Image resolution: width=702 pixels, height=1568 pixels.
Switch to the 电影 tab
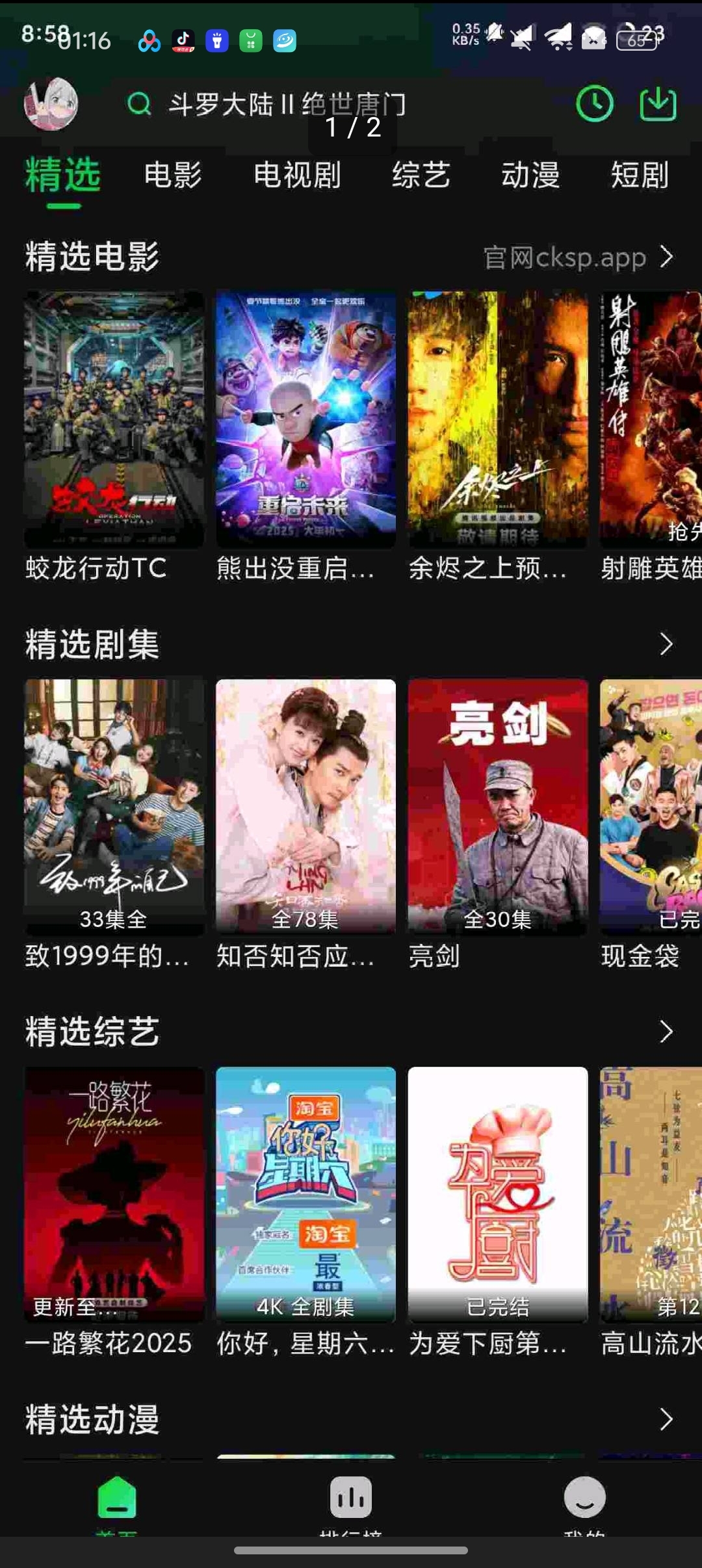173,176
